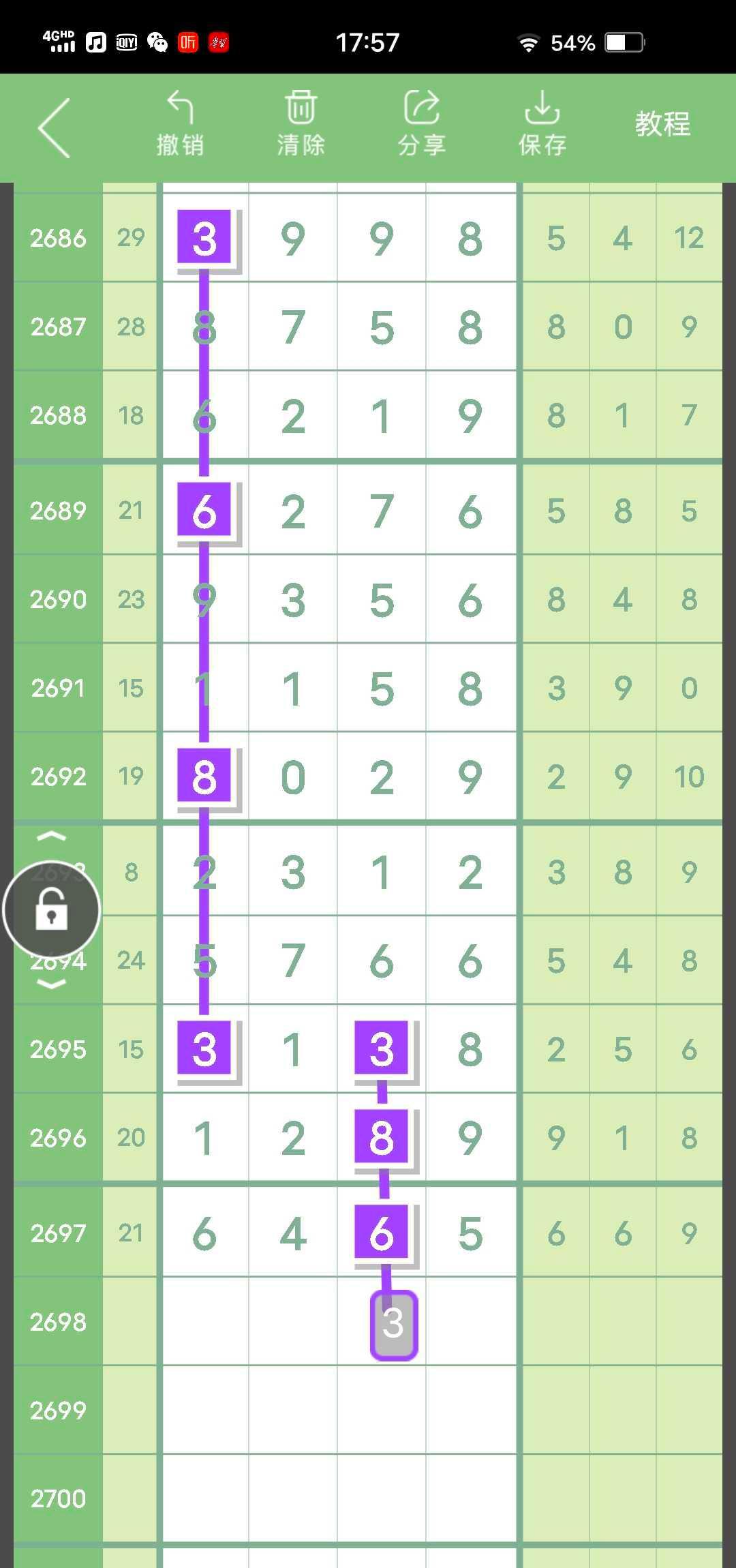This screenshot has height=1568, width=736.
Task: Unmark the purple 3 in row 2686
Action: pyautogui.click(x=204, y=237)
